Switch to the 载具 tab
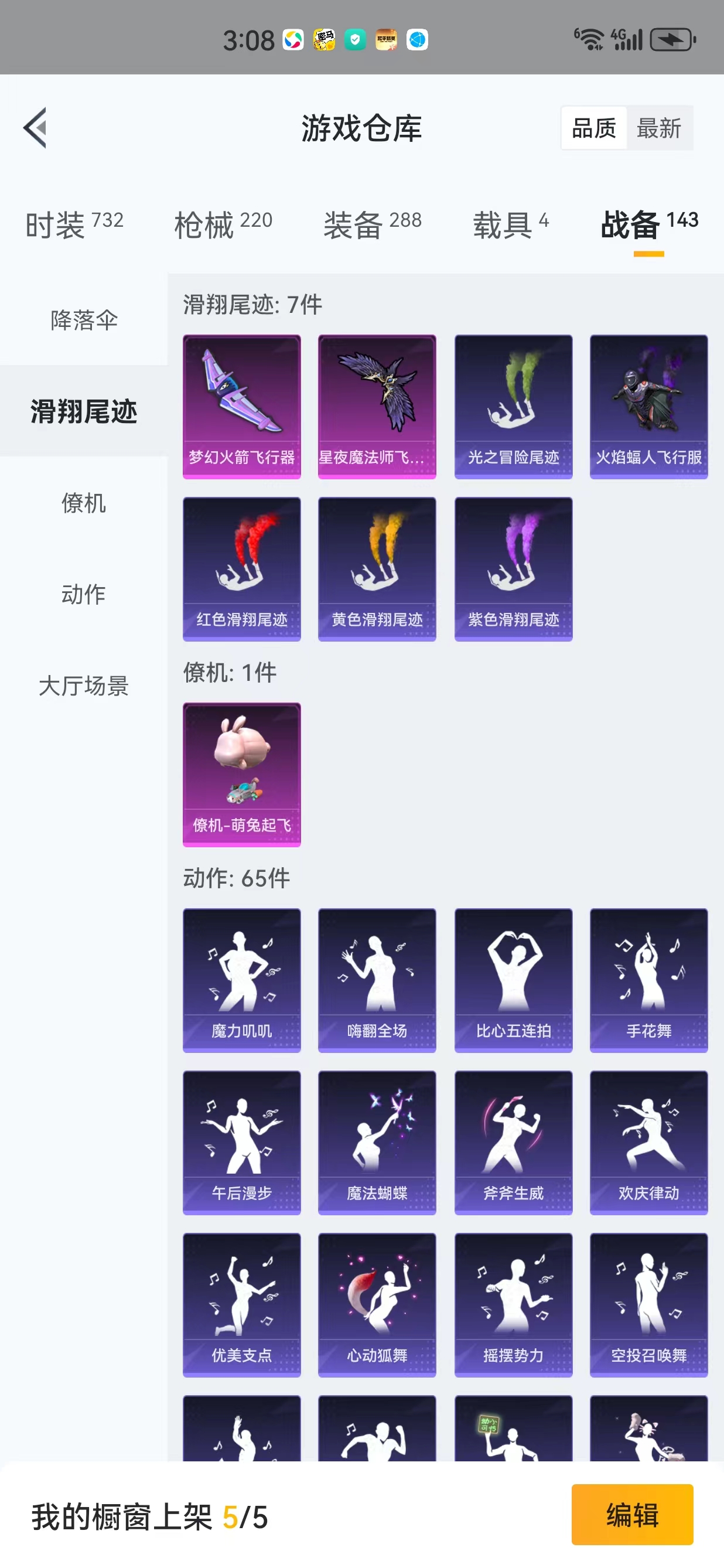The width and height of the screenshot is (724, 1568). point(511,224)
